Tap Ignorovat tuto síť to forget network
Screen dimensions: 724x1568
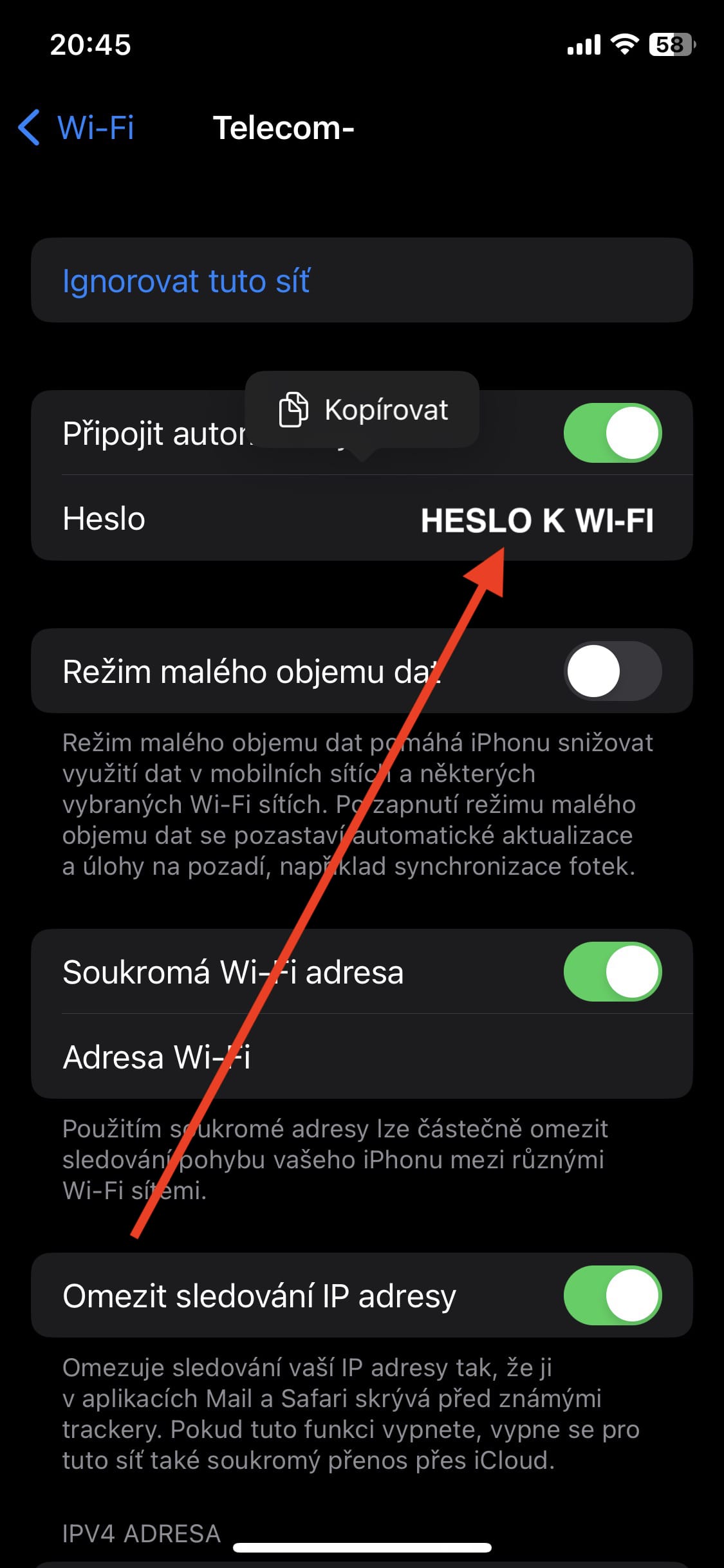pyautogui.click(x=186, y=281)
